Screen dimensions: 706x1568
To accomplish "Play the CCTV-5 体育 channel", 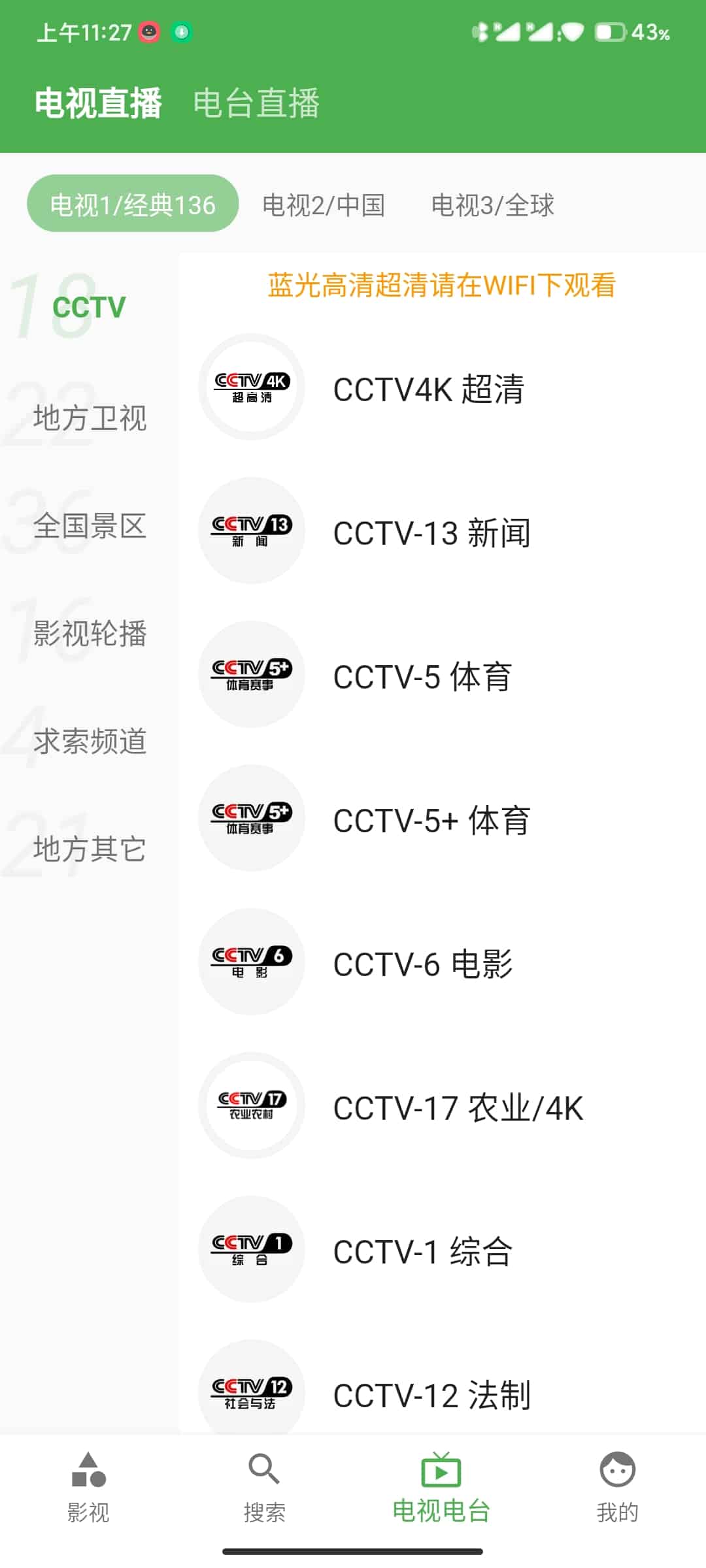I will tap(443, 674).
